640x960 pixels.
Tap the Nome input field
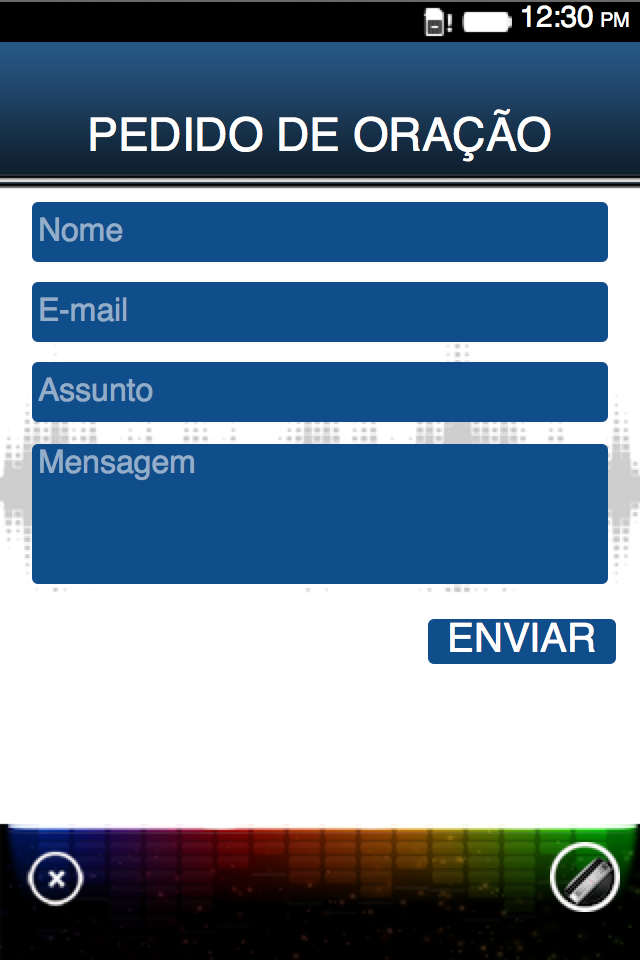point(320,232)
